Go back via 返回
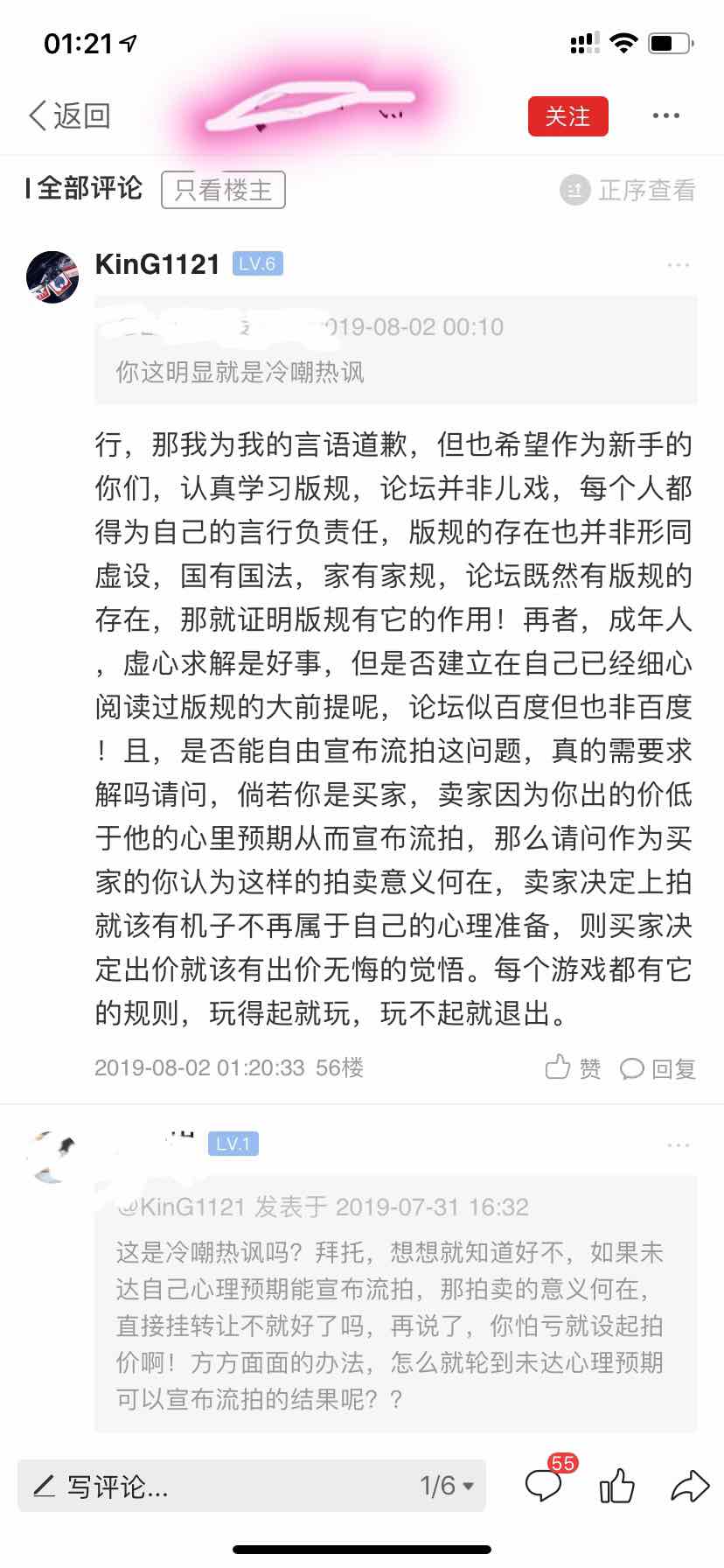This screenshot has width=724, height=1568. pyautogui.click(x=70, y=115)
